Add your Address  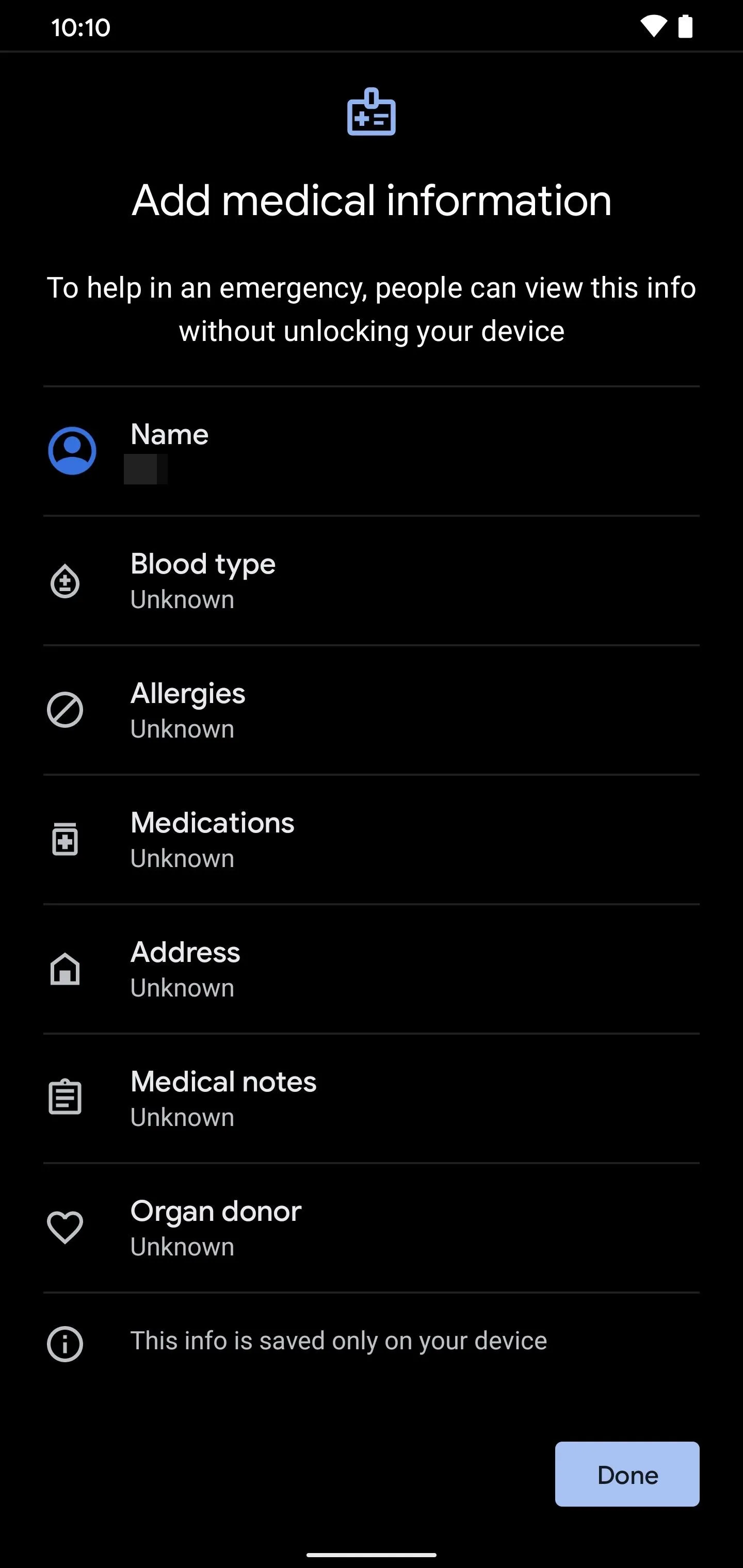pos(372,969)
